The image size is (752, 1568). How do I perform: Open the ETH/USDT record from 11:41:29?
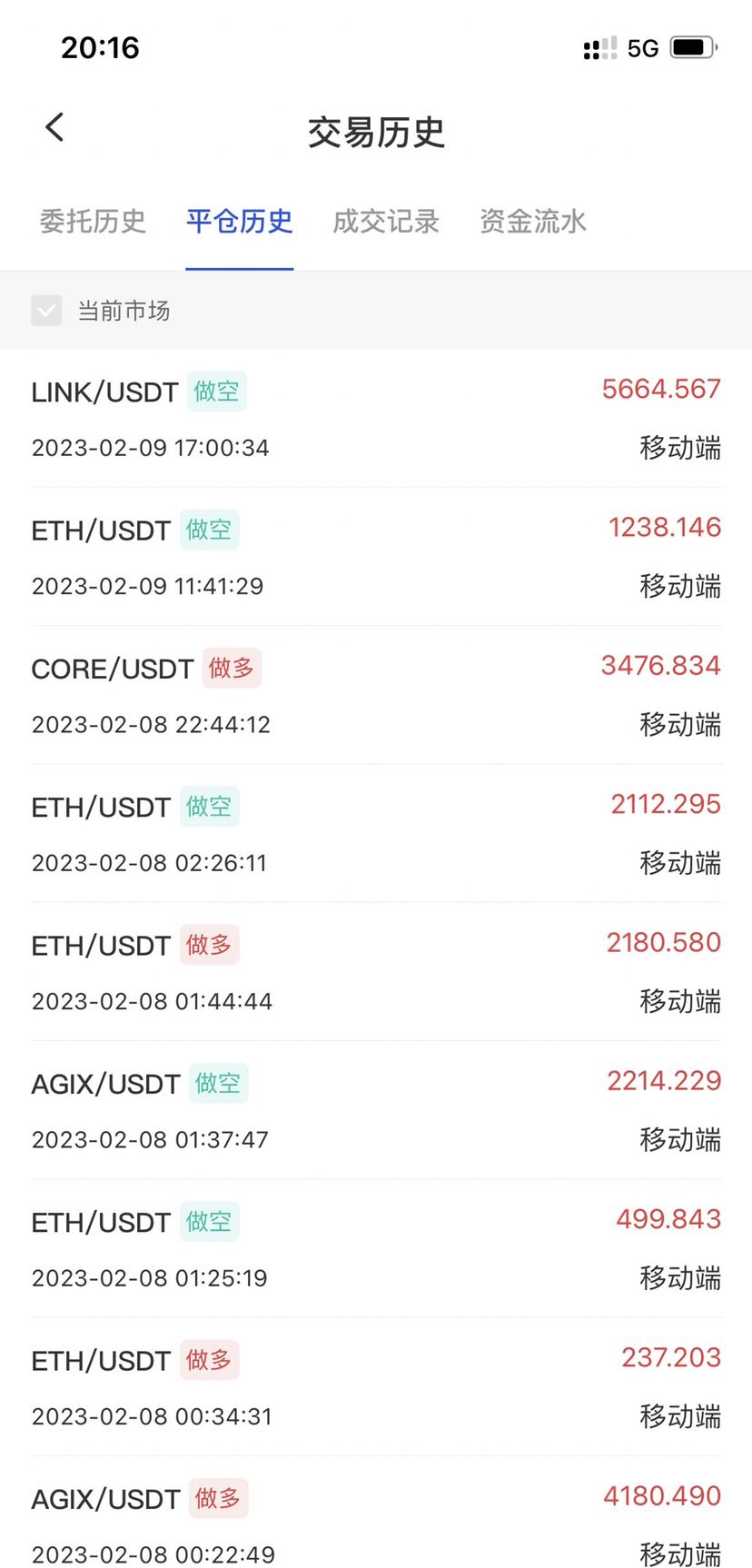click(x=376, y=557)
